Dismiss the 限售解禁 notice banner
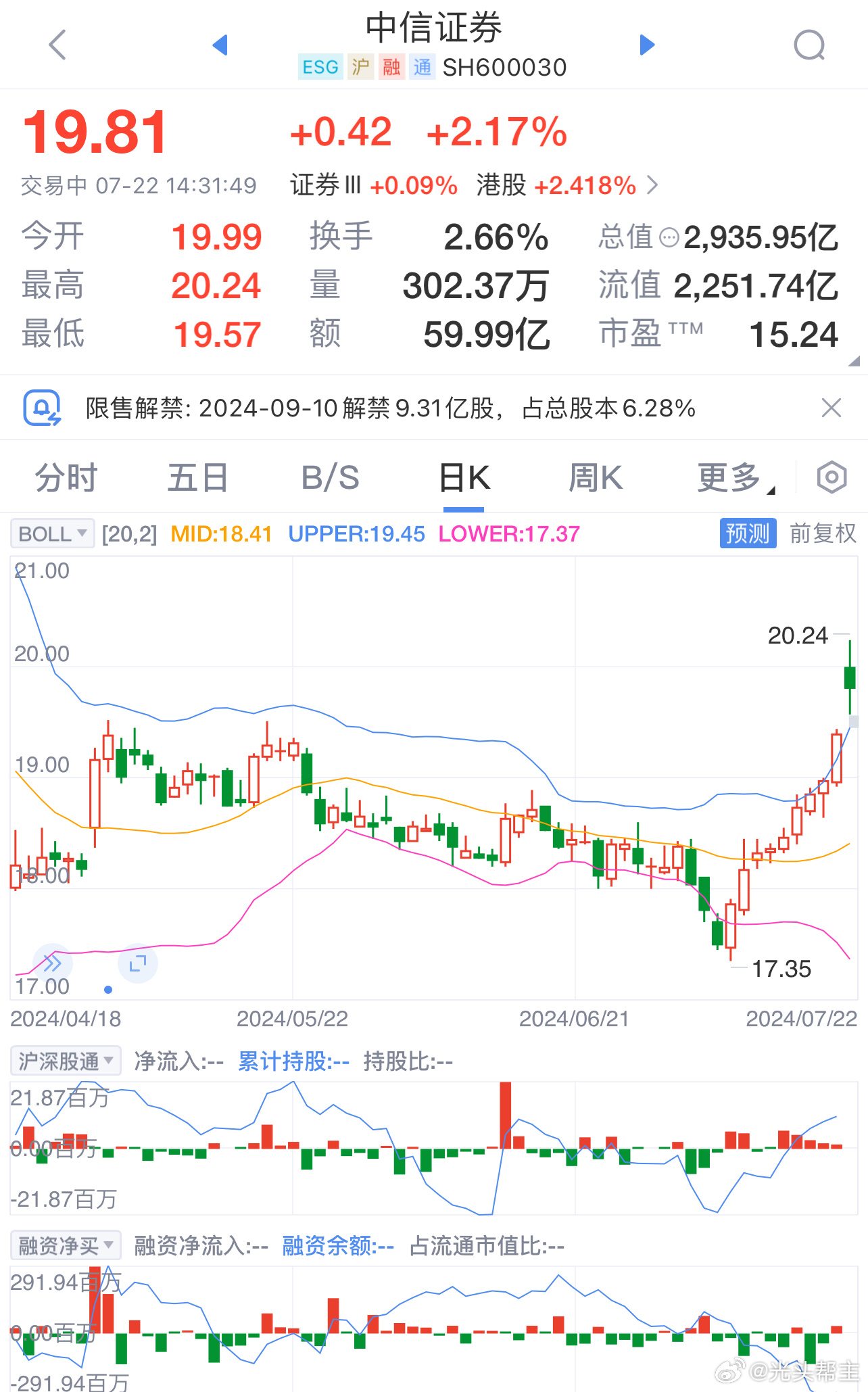 (x=831, y=408)
